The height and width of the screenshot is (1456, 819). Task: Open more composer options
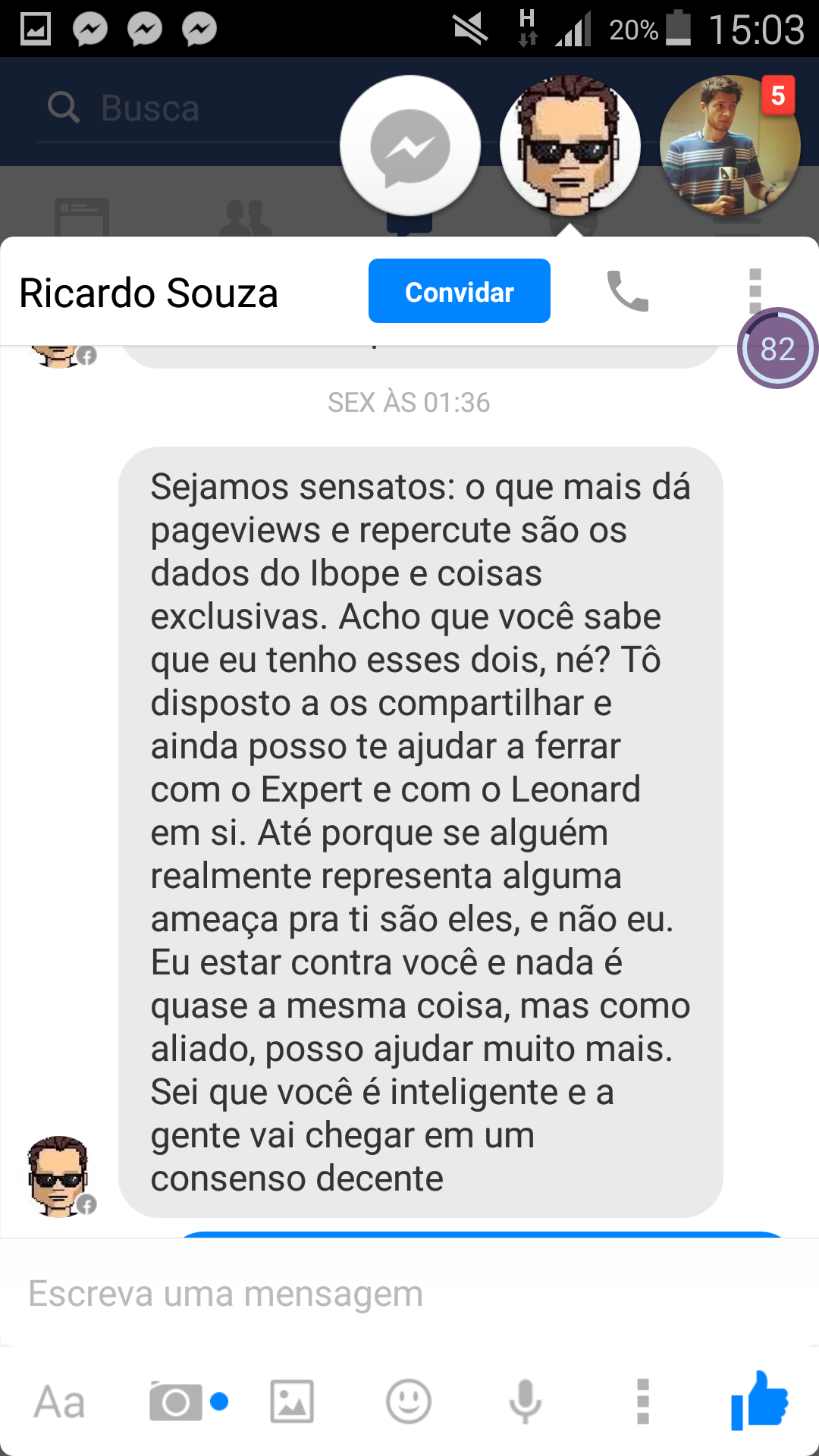coord(642,1401)
